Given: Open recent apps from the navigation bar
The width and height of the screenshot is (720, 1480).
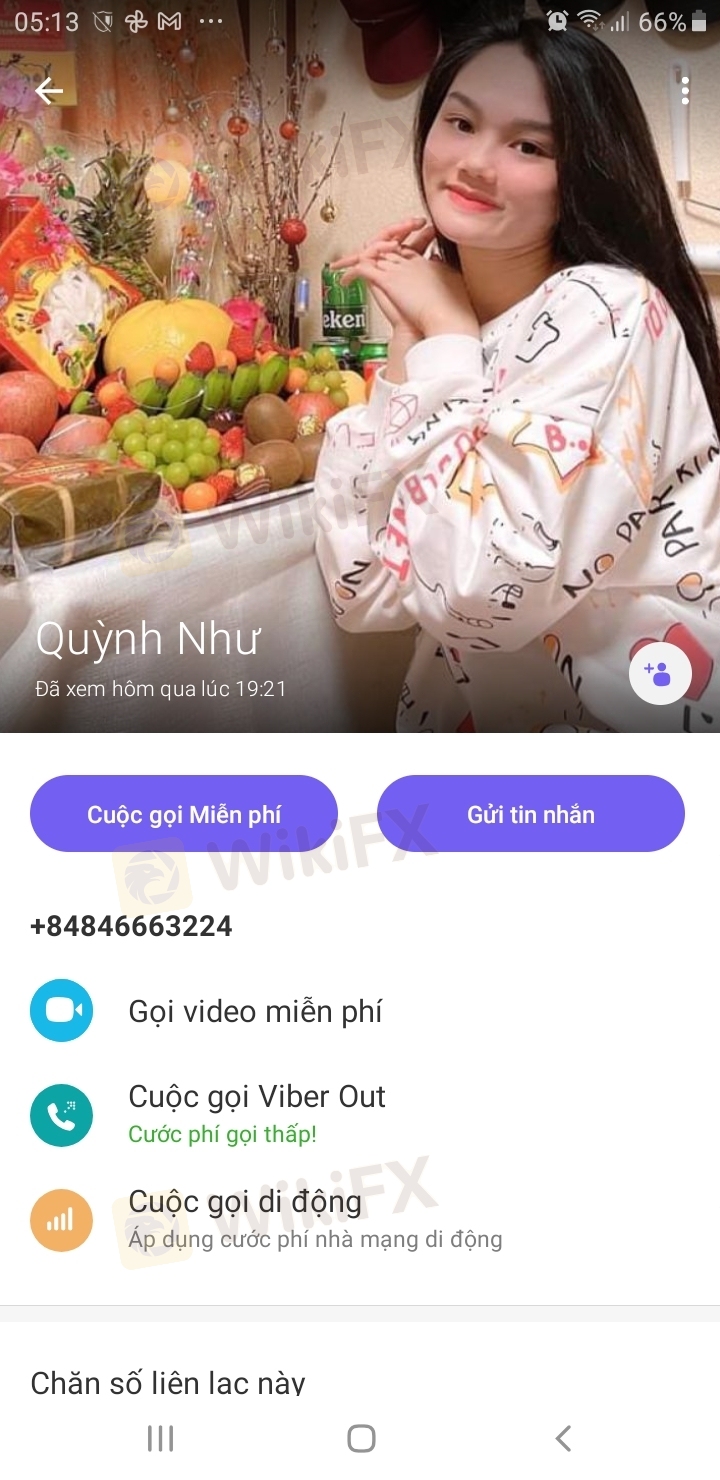Looking at the screenshot, I should 160,1438.
